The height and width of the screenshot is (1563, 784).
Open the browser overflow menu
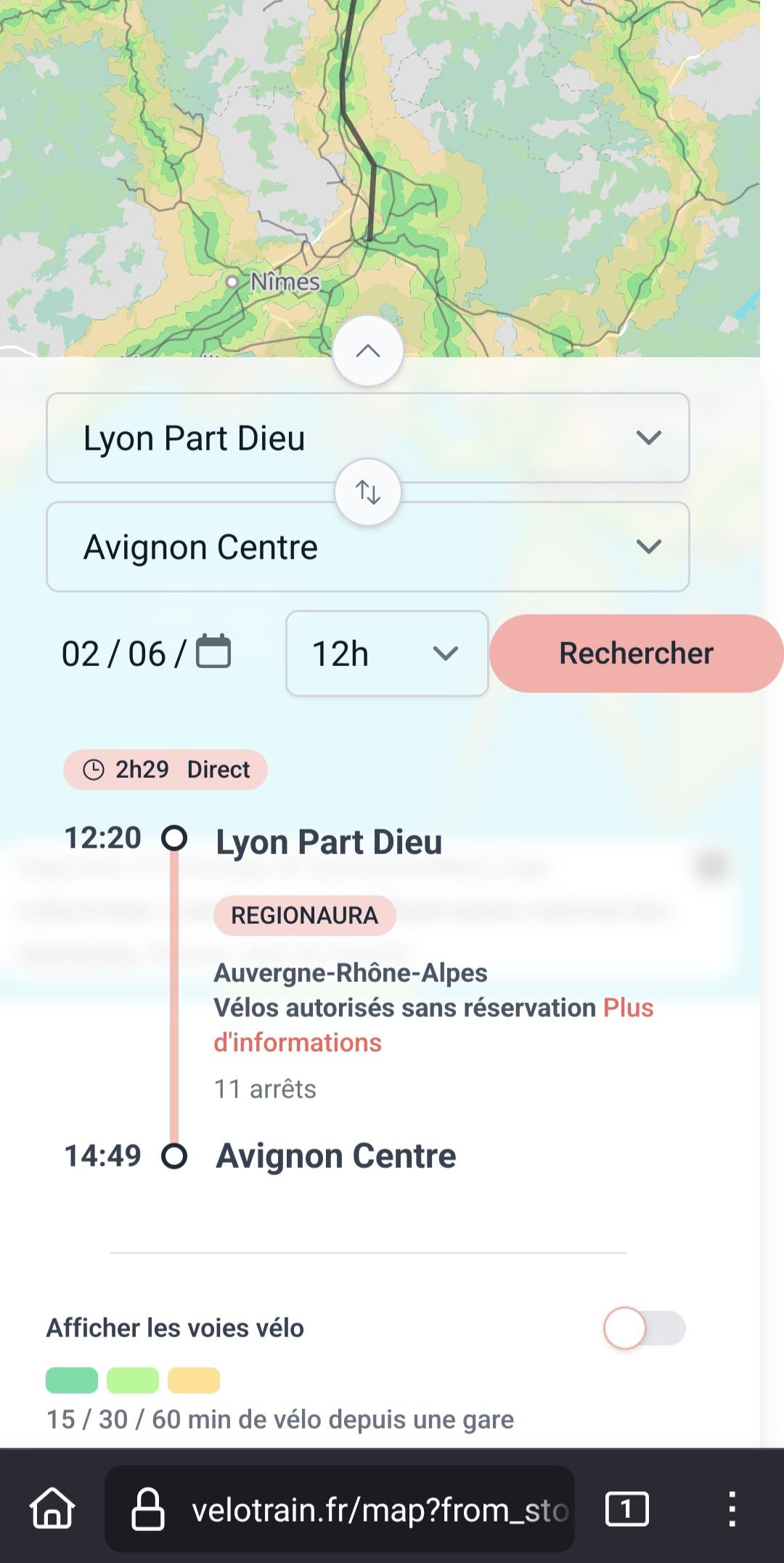pyautogui.click(x=732, y=1509)
